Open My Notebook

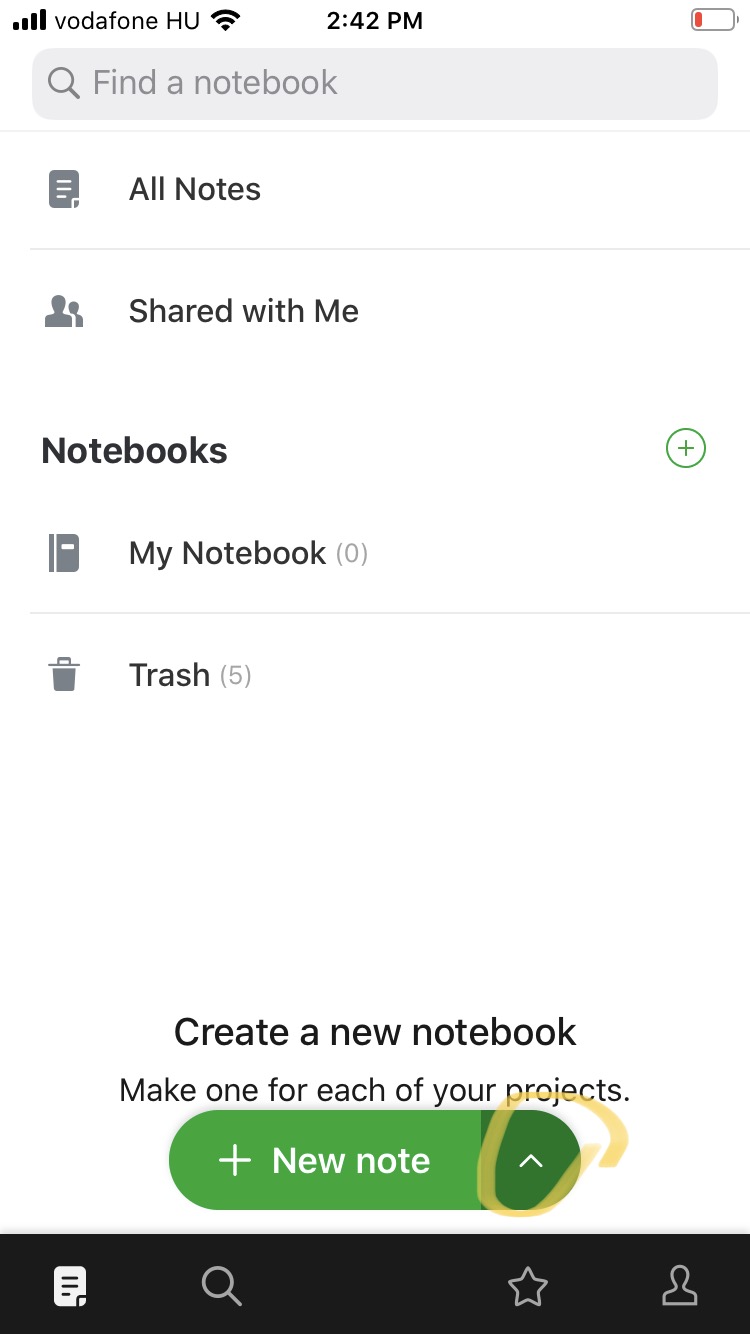coord(227,553)
